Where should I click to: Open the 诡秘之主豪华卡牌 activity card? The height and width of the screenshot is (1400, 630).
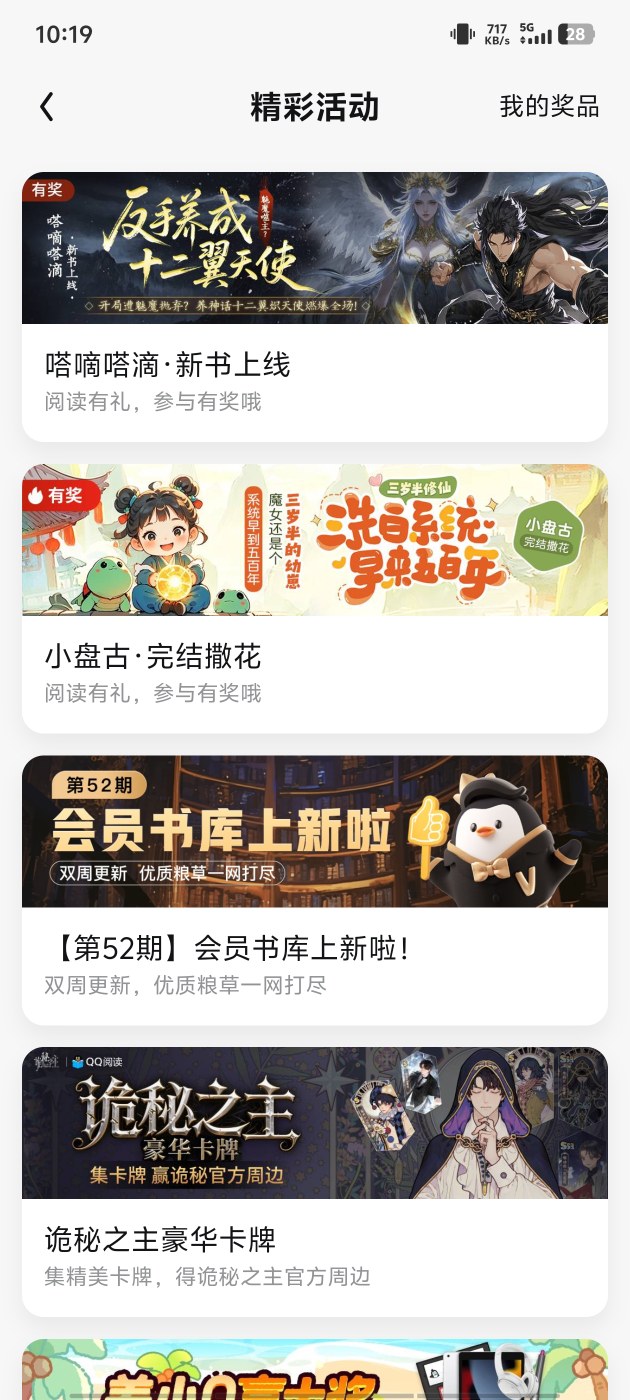[x=315, y=1182]
